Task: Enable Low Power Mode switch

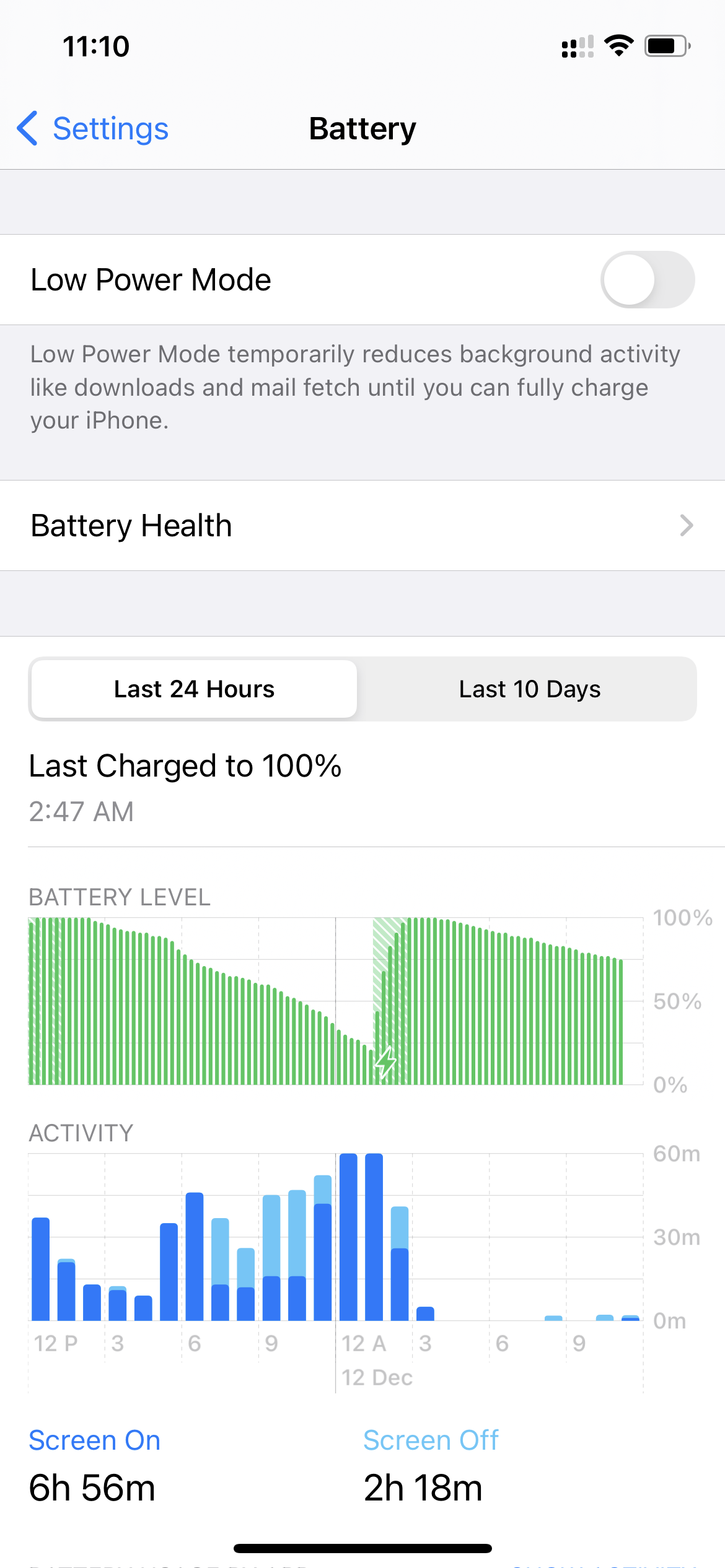Action: point(647,279)
